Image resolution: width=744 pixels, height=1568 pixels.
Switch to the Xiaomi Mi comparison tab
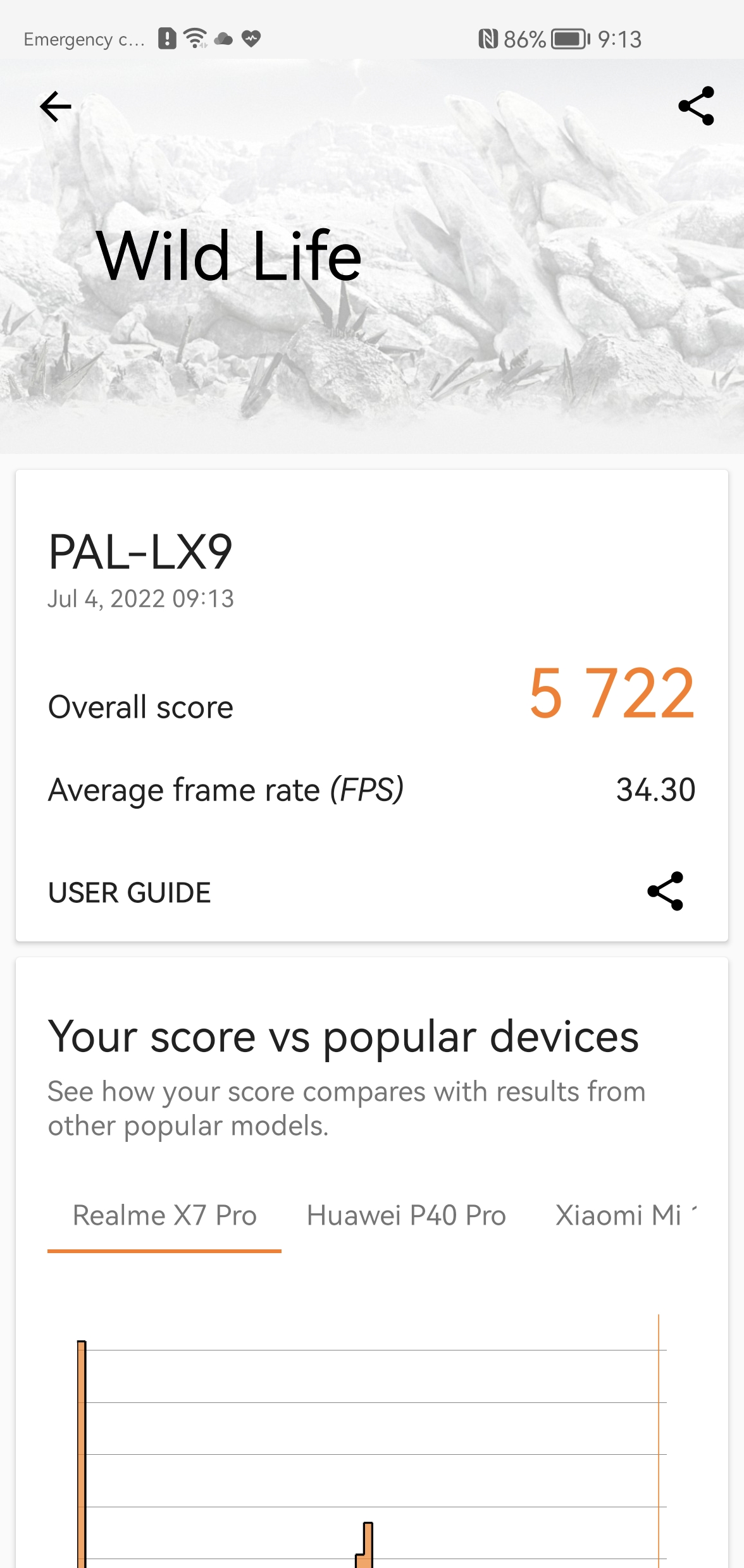[x=623, y=1215]
